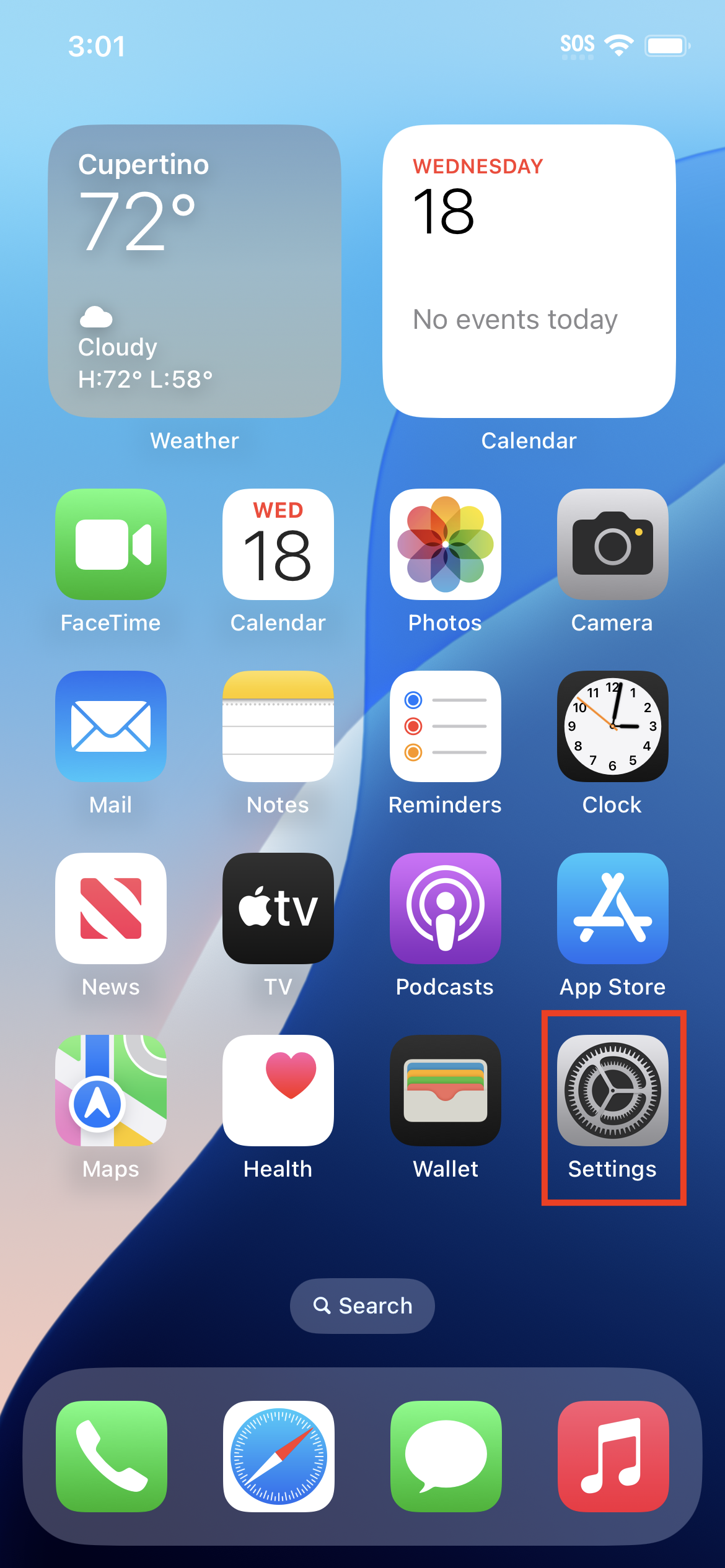Open the Calendar widget showing no events
The image size is (725, 1568).
[x=529, y=271]
